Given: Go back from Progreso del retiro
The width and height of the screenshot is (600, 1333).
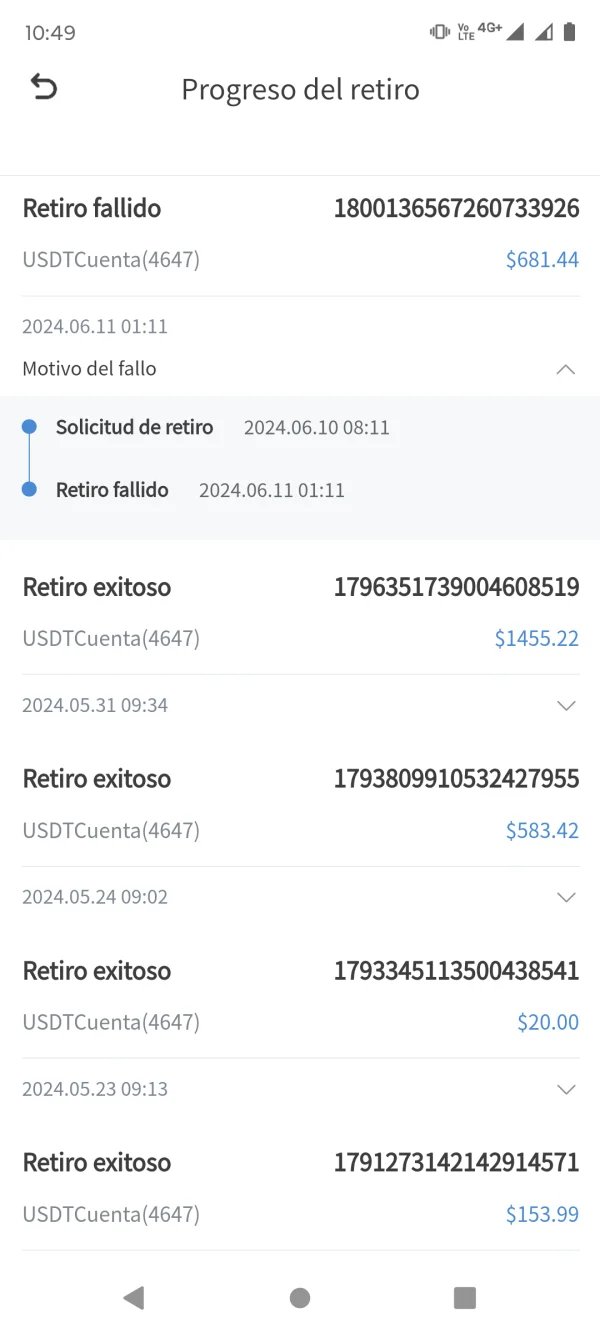Looking at the screenshot, I should coord(44,88).
